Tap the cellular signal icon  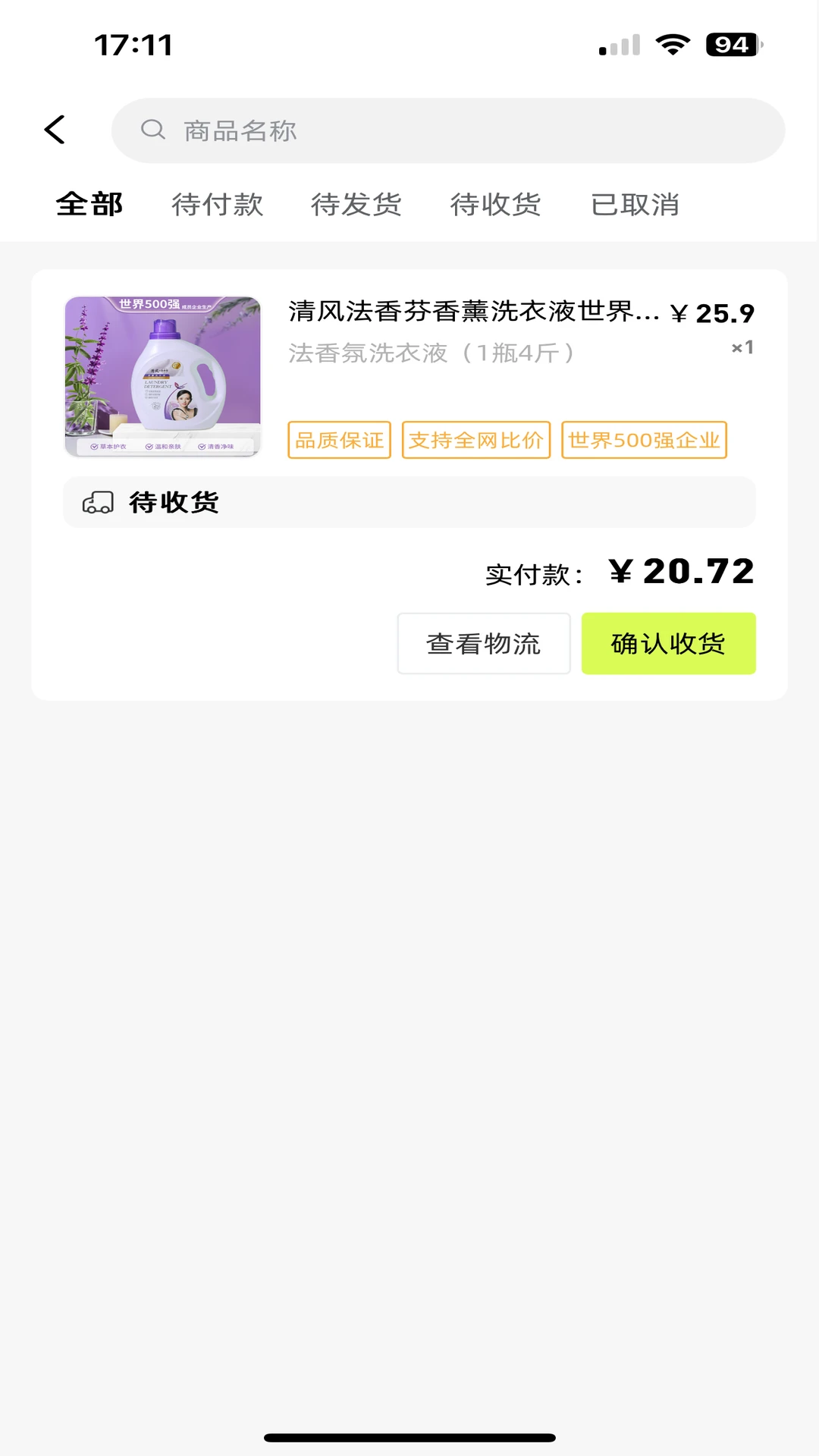point(616,43)
